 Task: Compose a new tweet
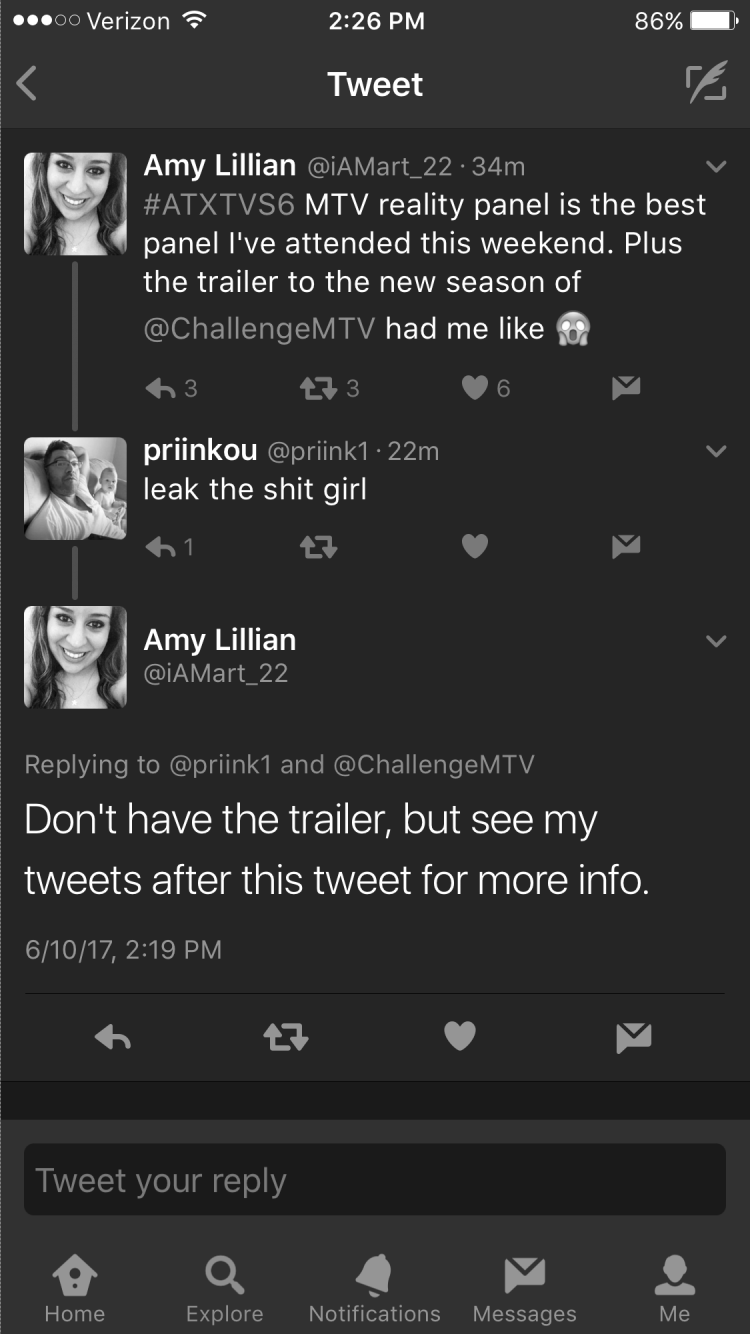pos(706,84)
